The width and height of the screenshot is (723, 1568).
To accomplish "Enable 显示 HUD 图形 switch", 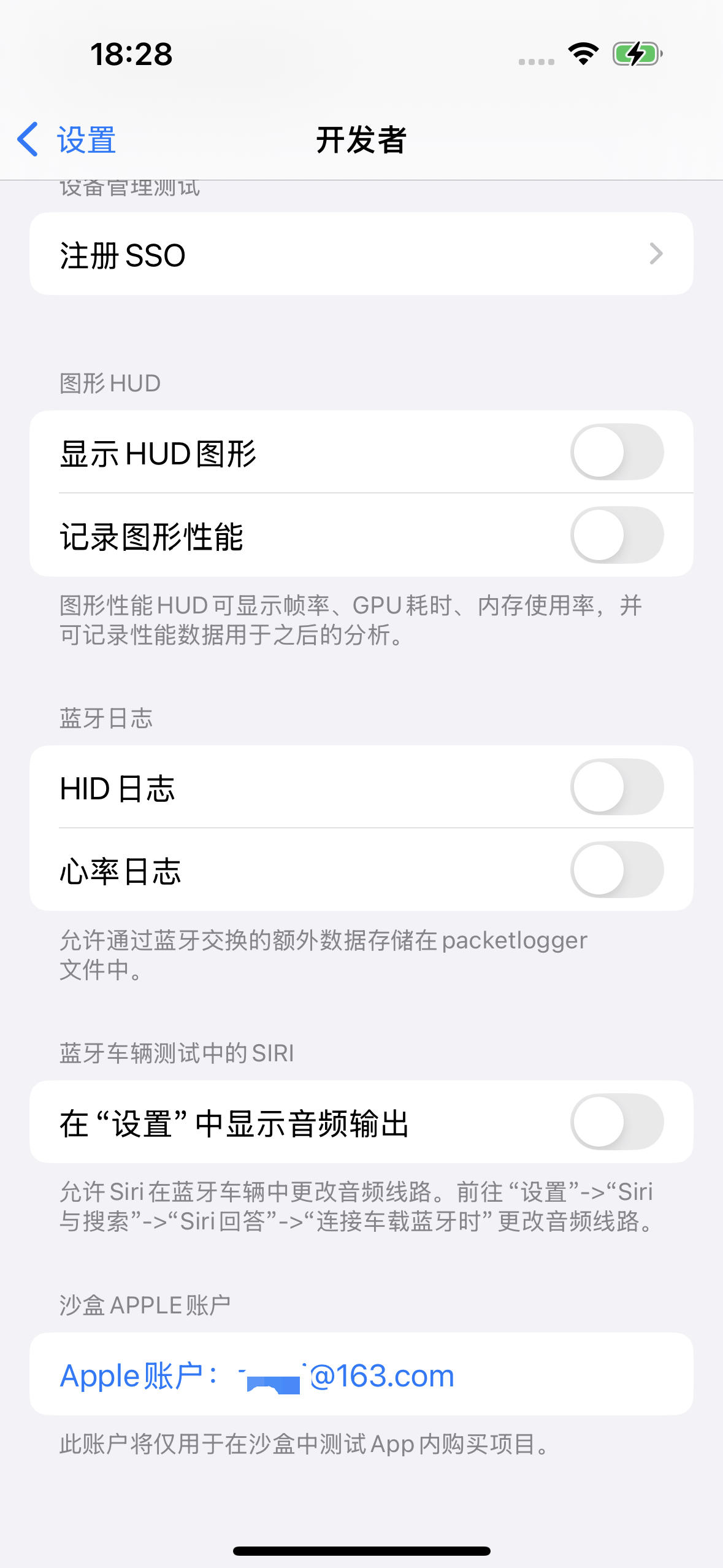I will pyautogui.click(x=616, y=453).
